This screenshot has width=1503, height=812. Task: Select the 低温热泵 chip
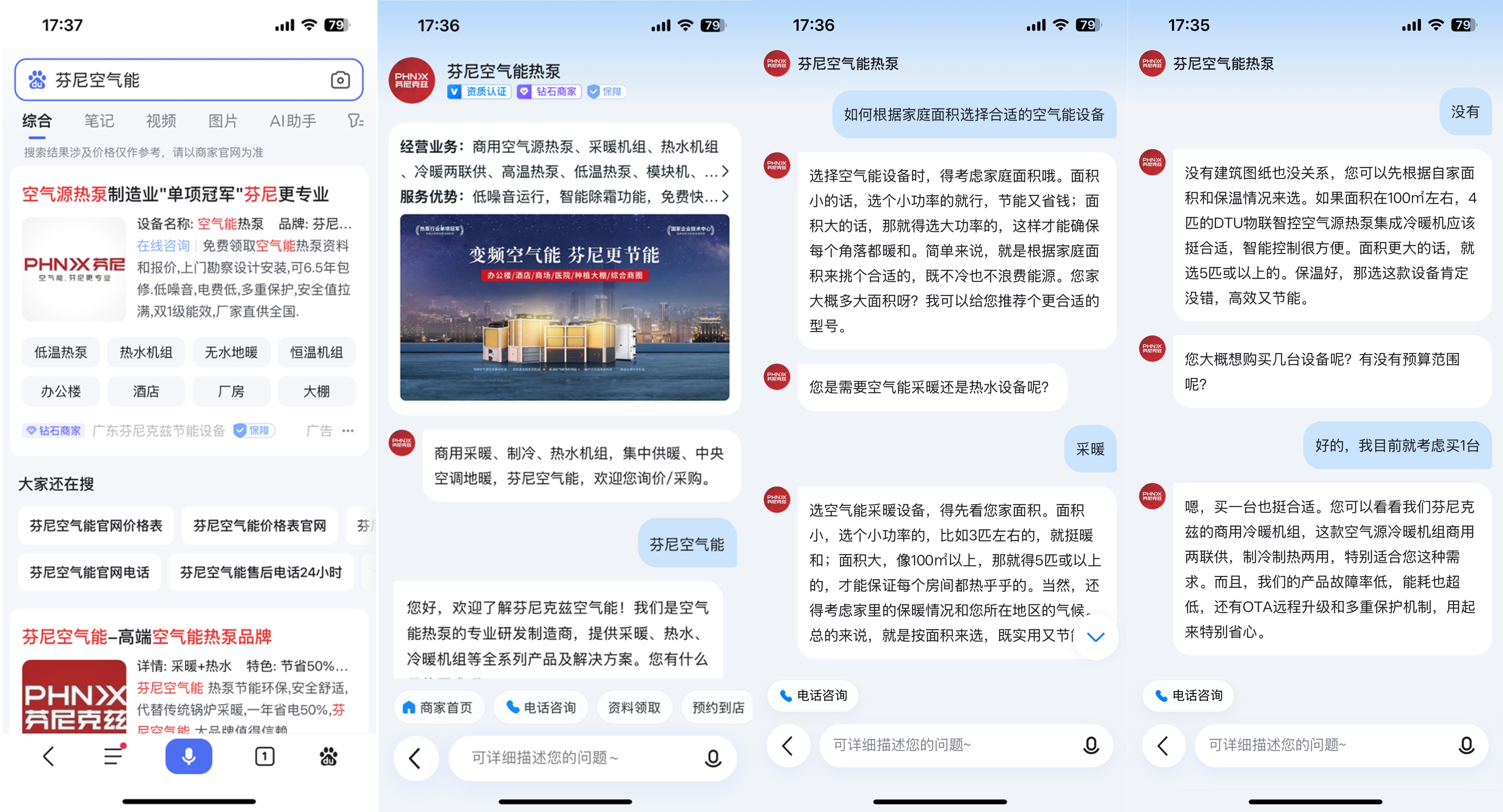click(x=61, y=352)
